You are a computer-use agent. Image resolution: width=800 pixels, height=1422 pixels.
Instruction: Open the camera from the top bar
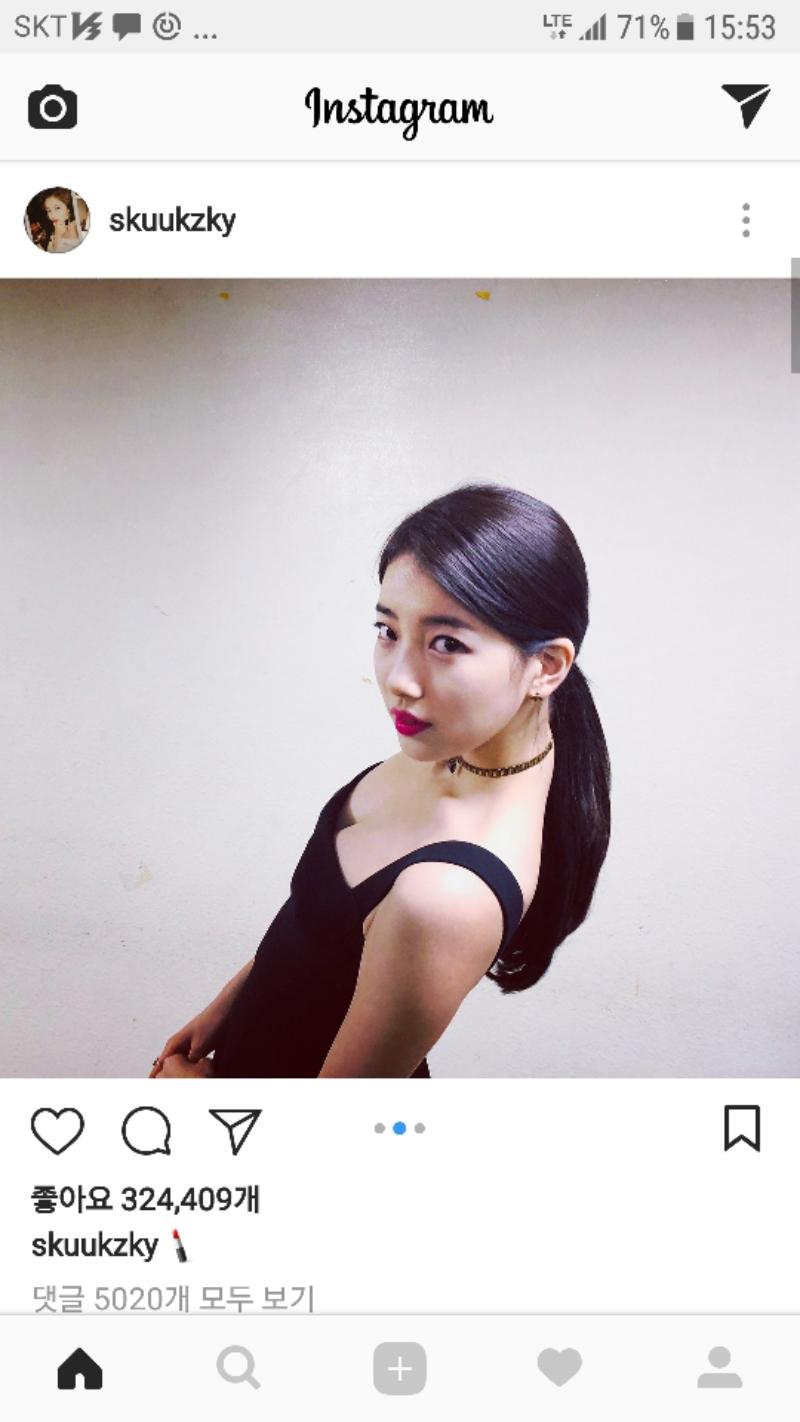(x=52, y=107)
